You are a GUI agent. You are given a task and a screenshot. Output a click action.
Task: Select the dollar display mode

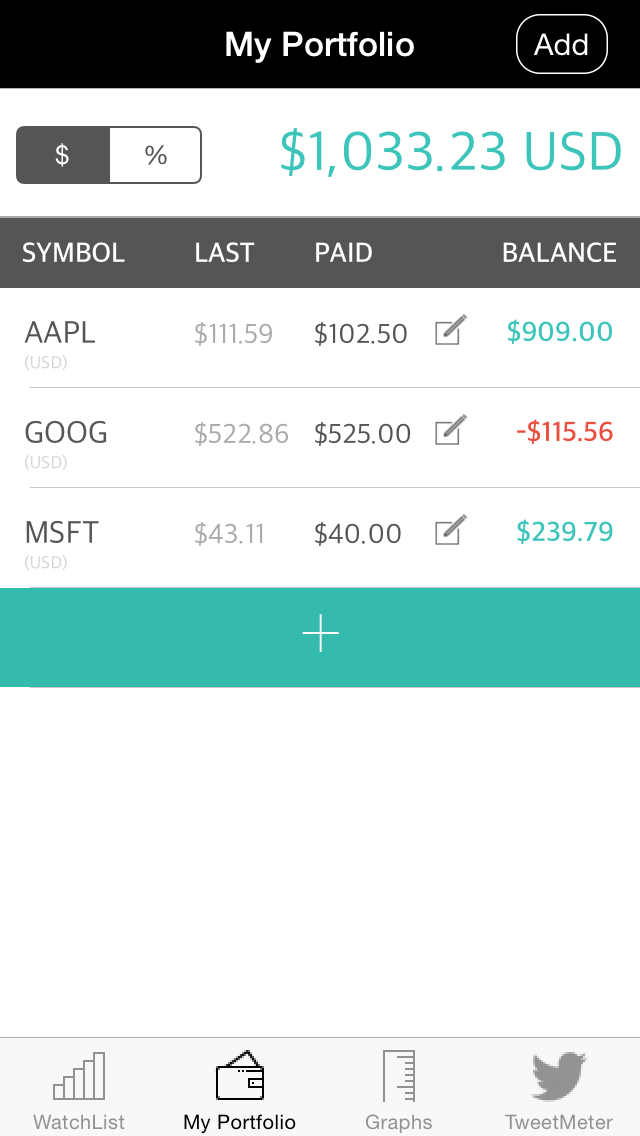pos(62,155)
